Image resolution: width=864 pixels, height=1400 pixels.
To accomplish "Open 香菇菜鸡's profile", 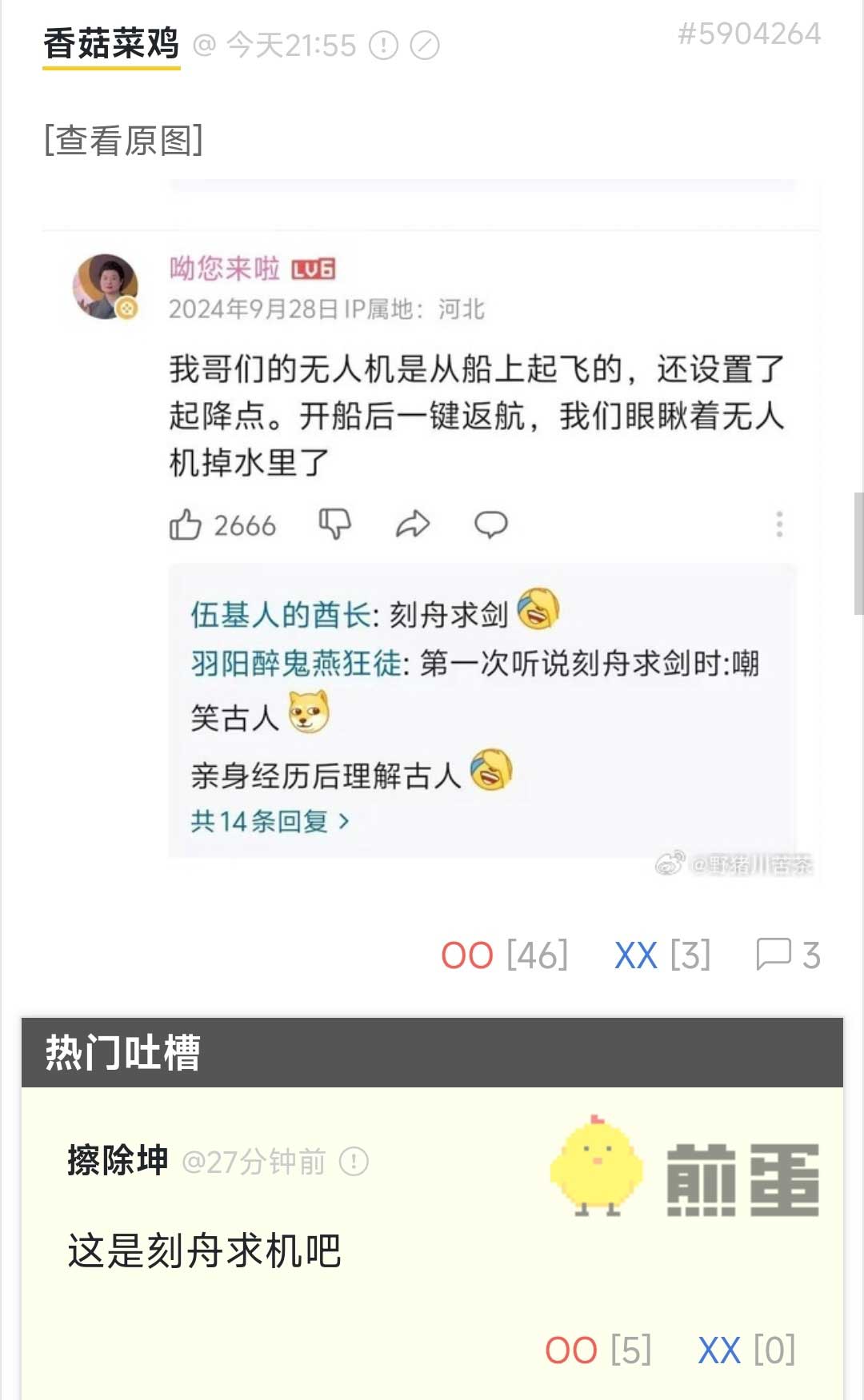I will click(x=111, y=44).
